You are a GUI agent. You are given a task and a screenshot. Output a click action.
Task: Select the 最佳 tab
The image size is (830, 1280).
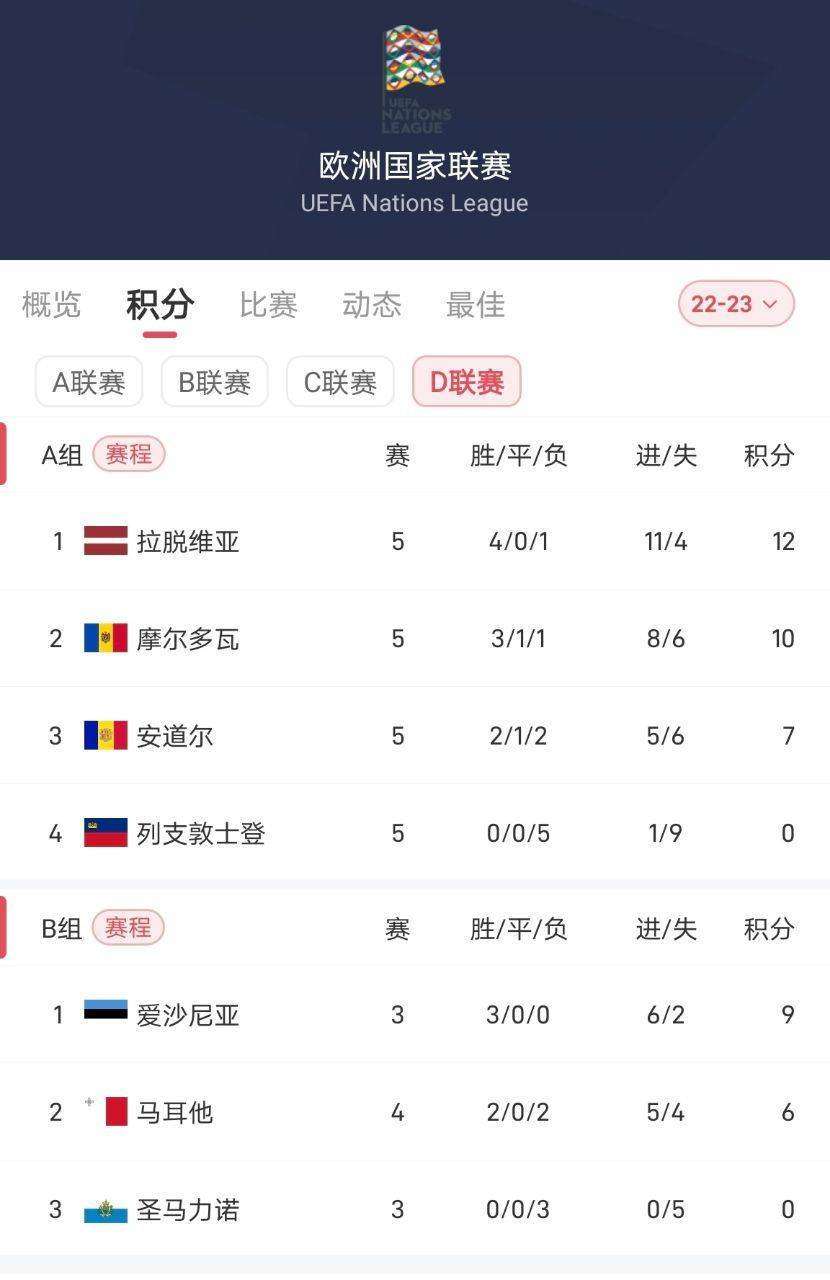pos(475,304)
